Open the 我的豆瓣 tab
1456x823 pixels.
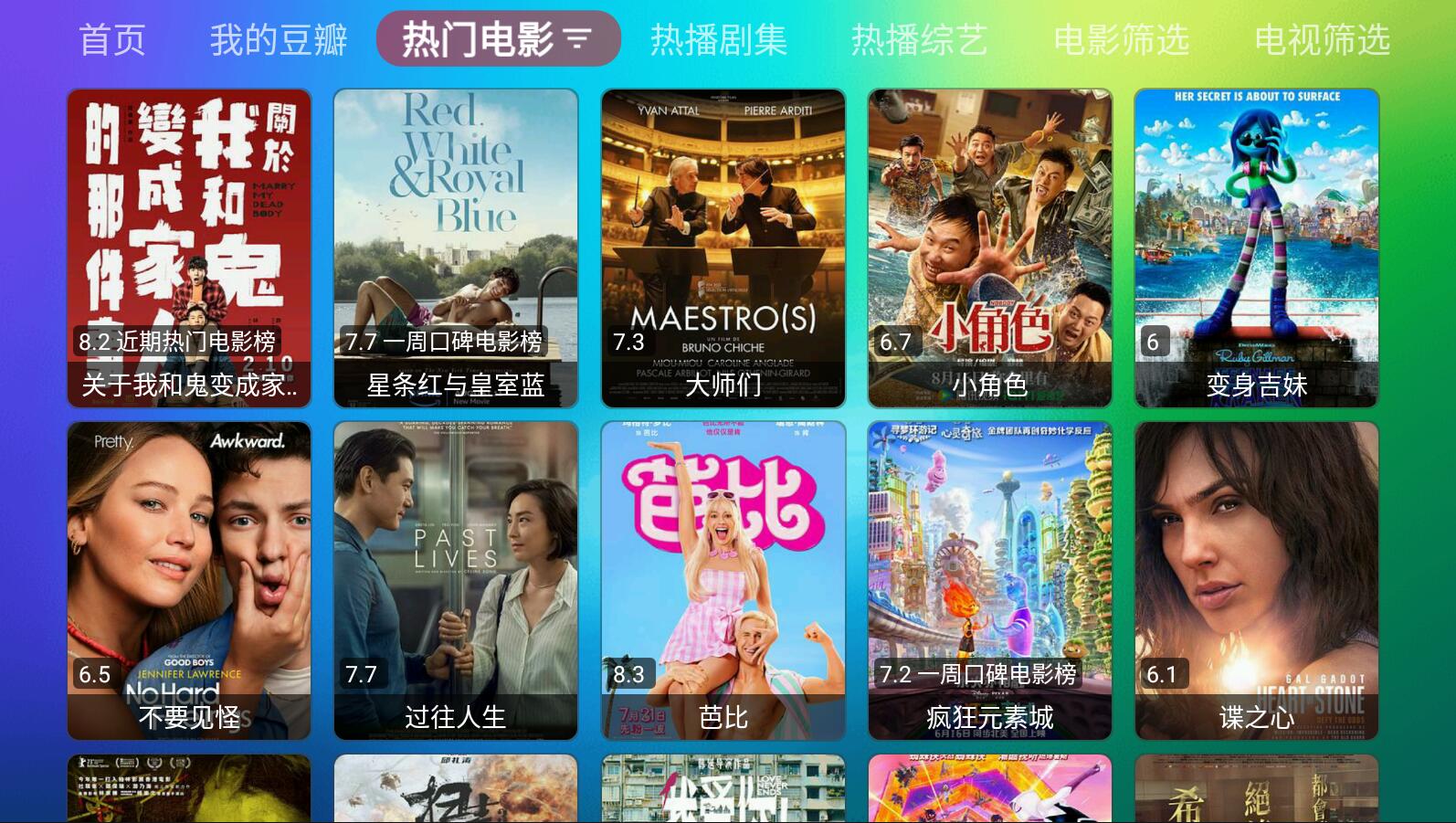(x=279, y=39)
